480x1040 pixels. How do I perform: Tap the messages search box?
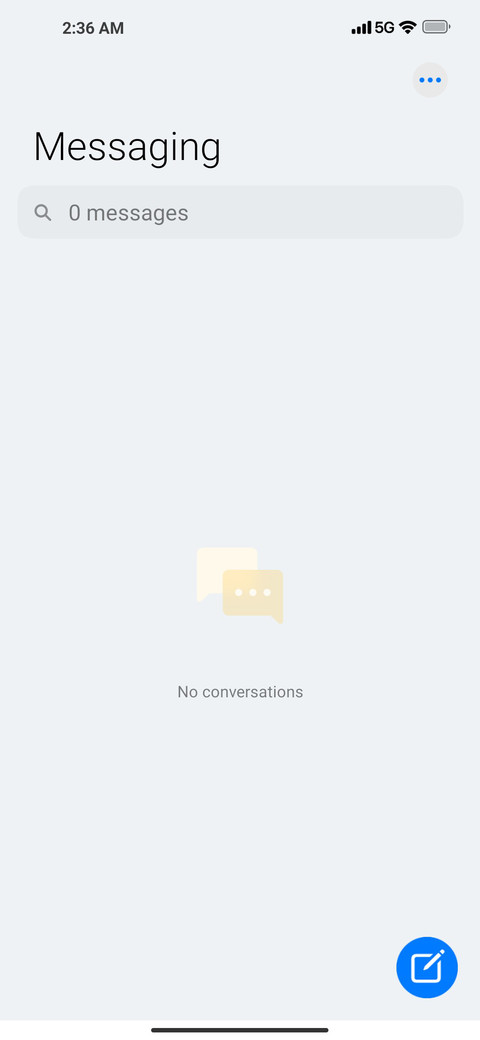tap(240, 212)
